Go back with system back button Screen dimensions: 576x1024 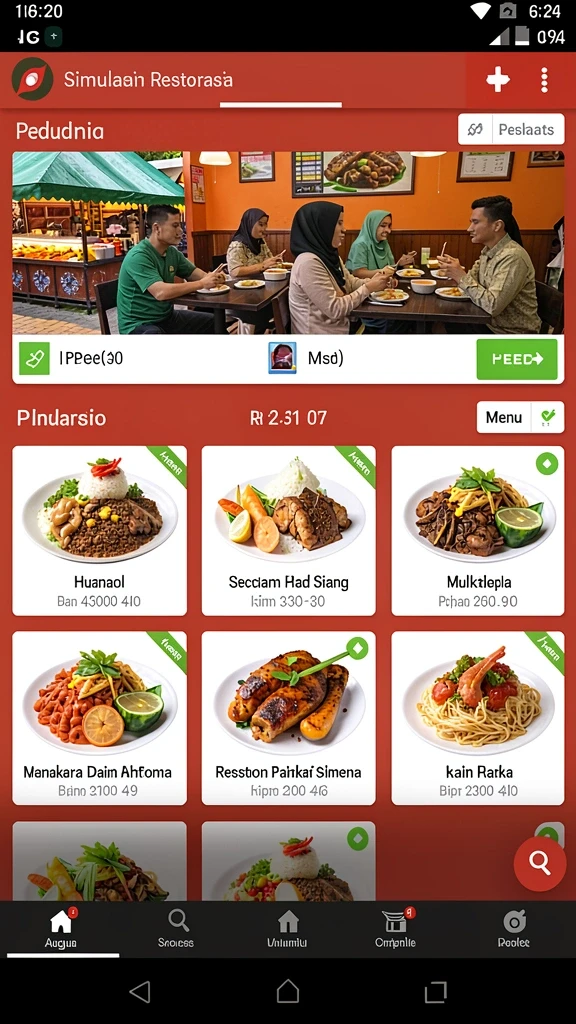point(140,991)
